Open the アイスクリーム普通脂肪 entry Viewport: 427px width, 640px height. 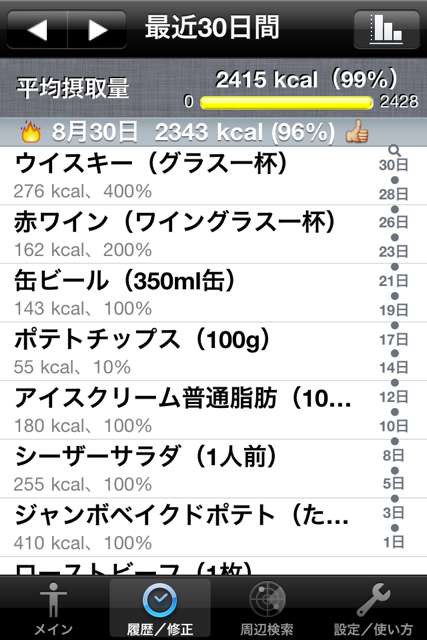pyautogui.click(x=186, y=411)
